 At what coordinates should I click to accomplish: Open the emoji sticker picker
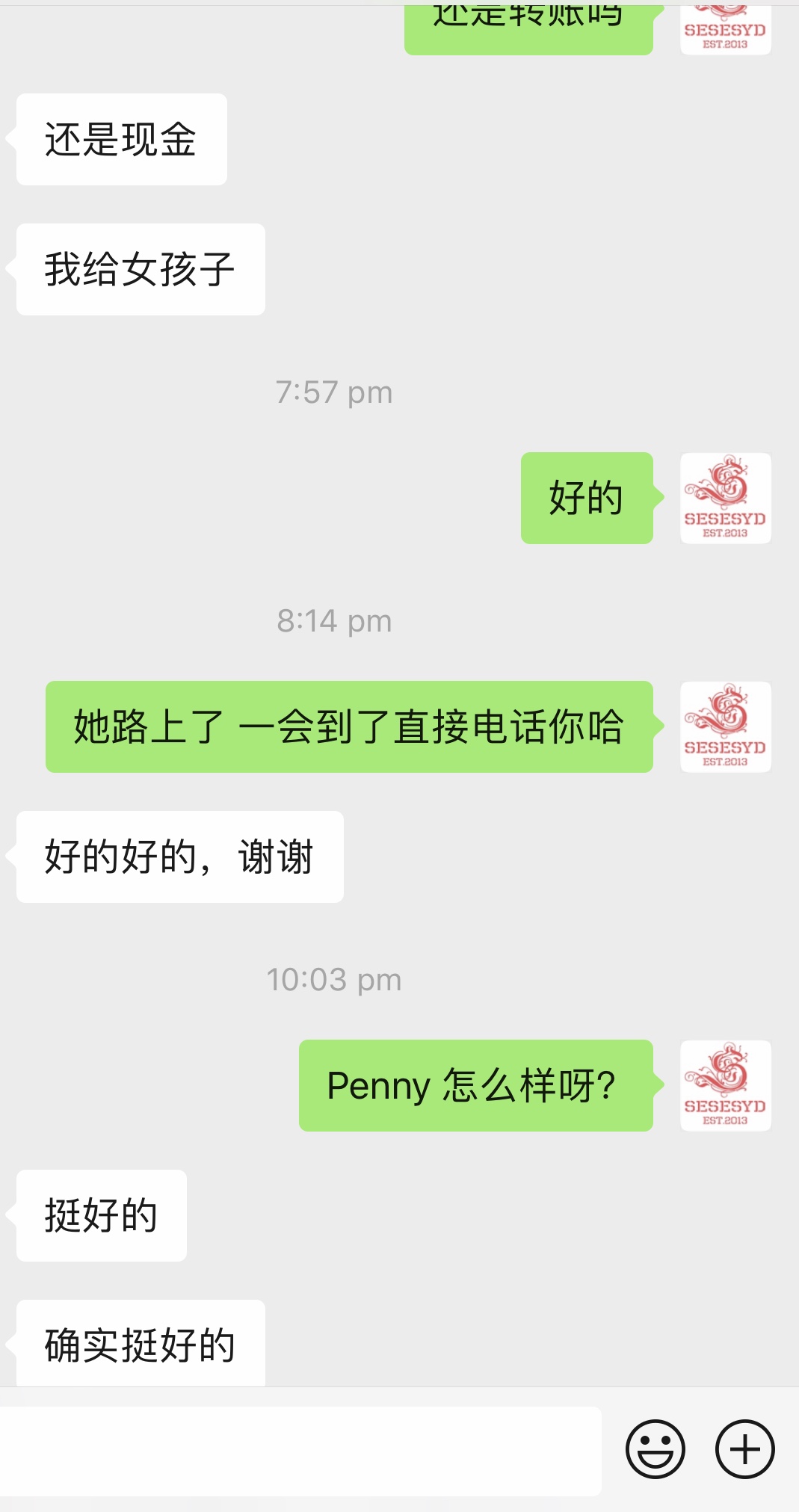655,1449
